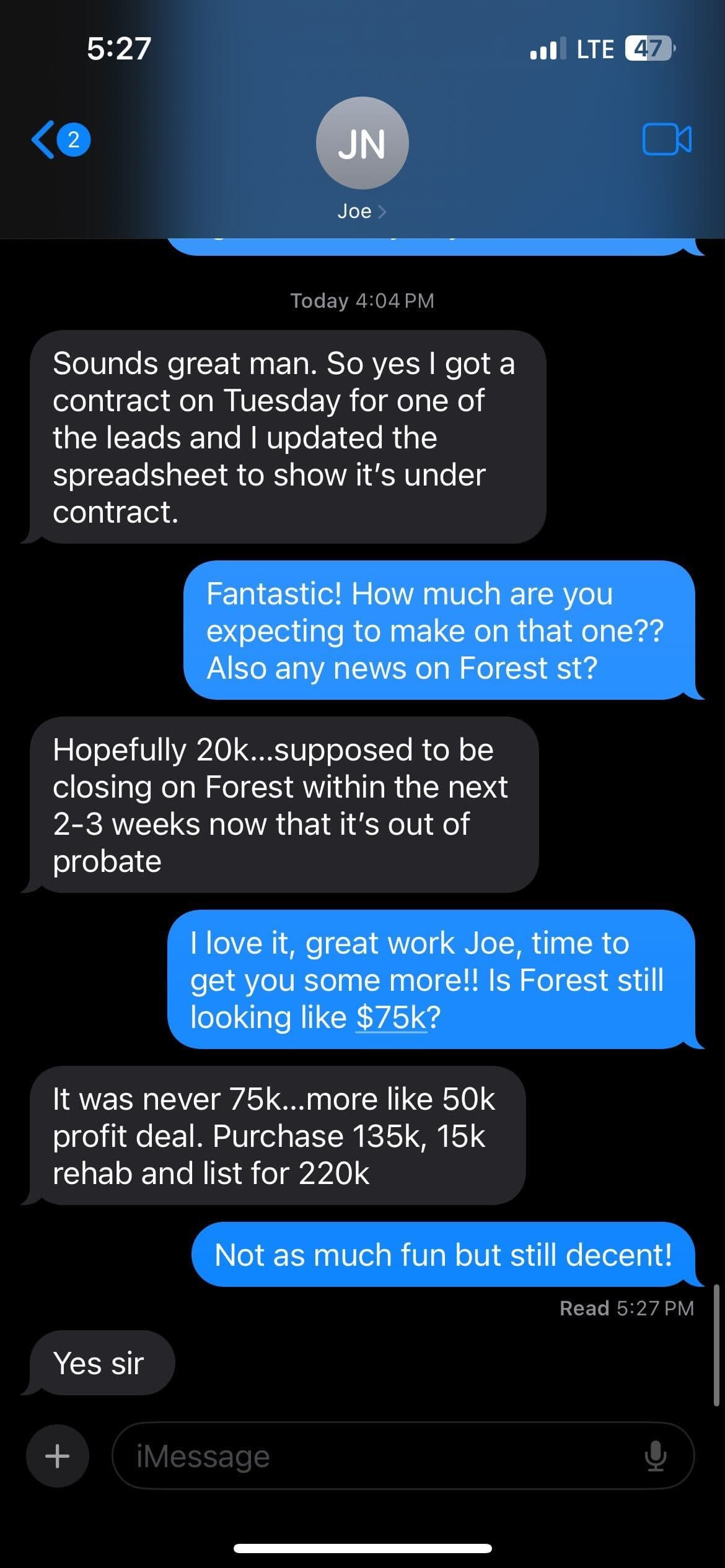
Task: Expand contact details via Joe's chevron
Action: click(x=383, y=211)
